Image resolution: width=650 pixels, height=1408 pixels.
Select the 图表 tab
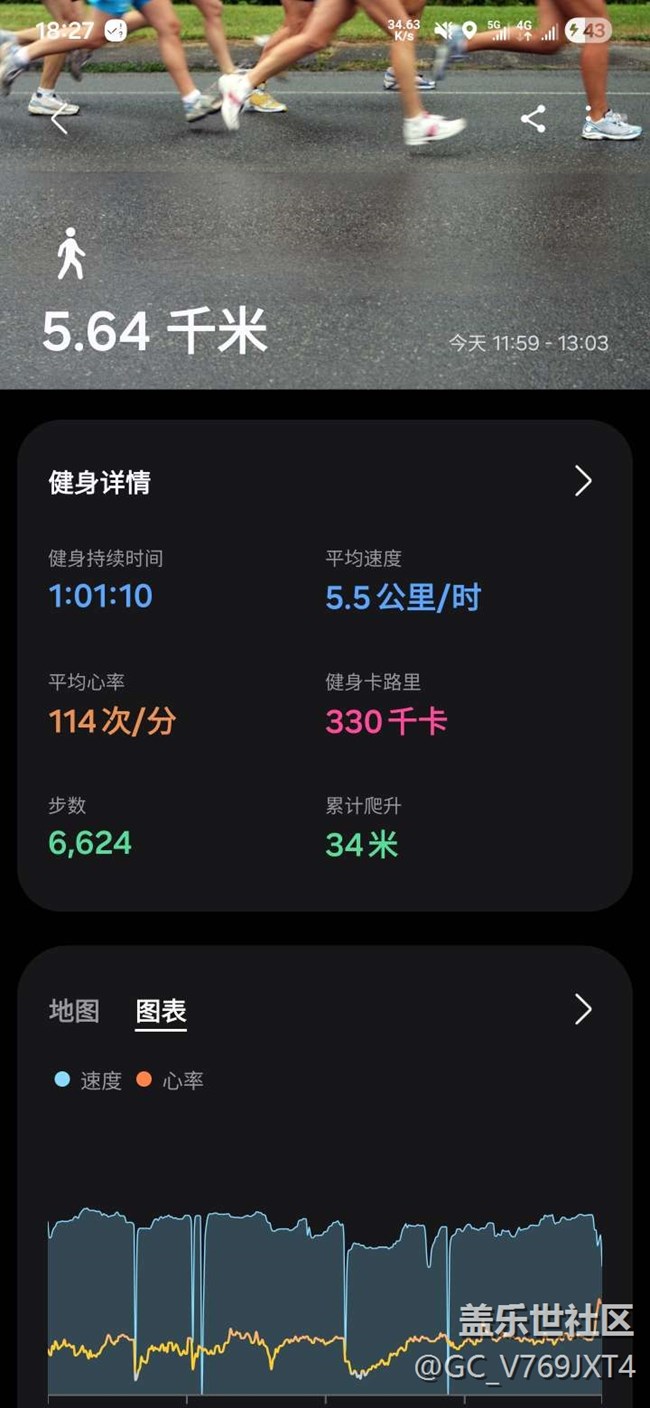click(x=161, y=1011)
